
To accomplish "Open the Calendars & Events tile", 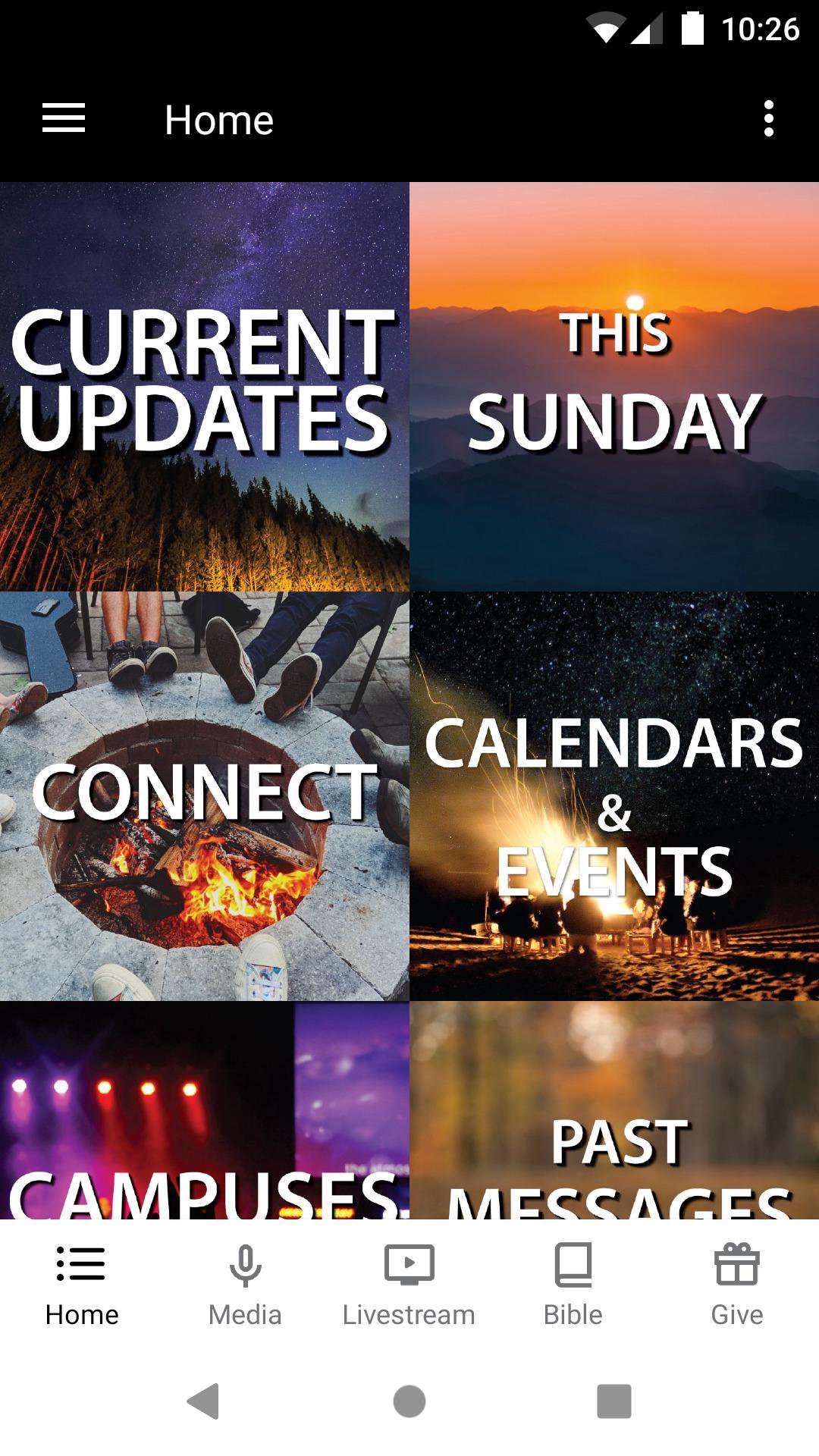I will click(x=614, y=796).
